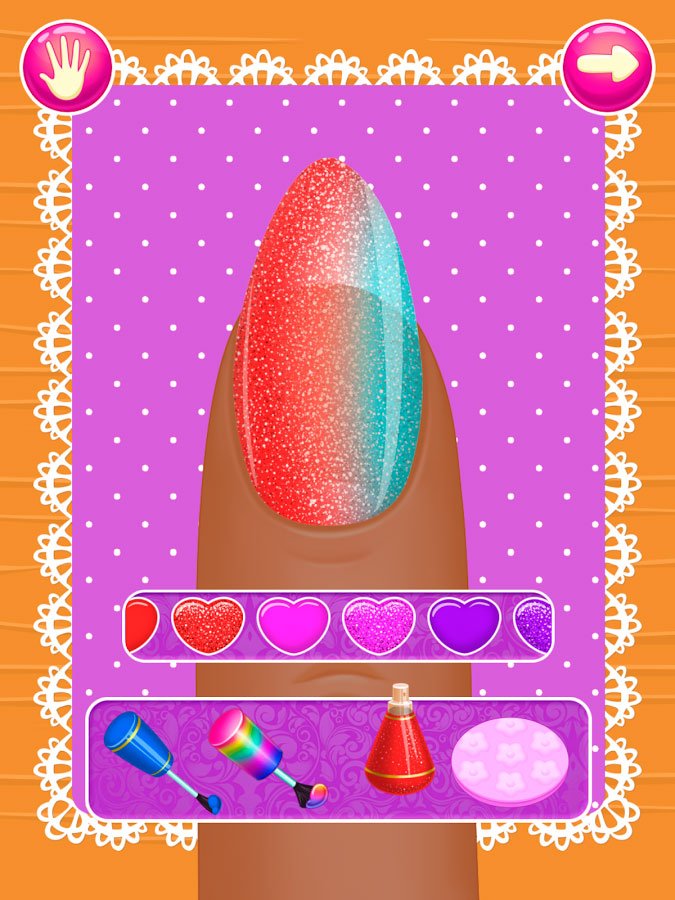Choose the solid magenta heart color
This screenshot has height=900, width=675.
pos(293,625)
